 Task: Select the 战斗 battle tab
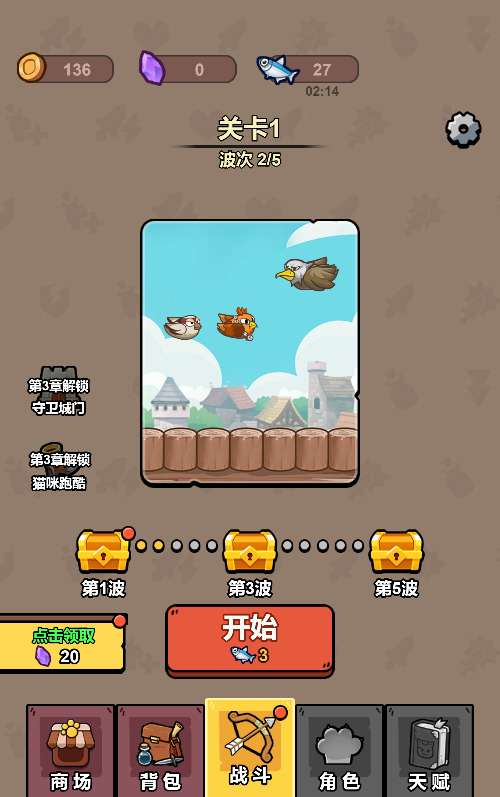click(250, 748)
